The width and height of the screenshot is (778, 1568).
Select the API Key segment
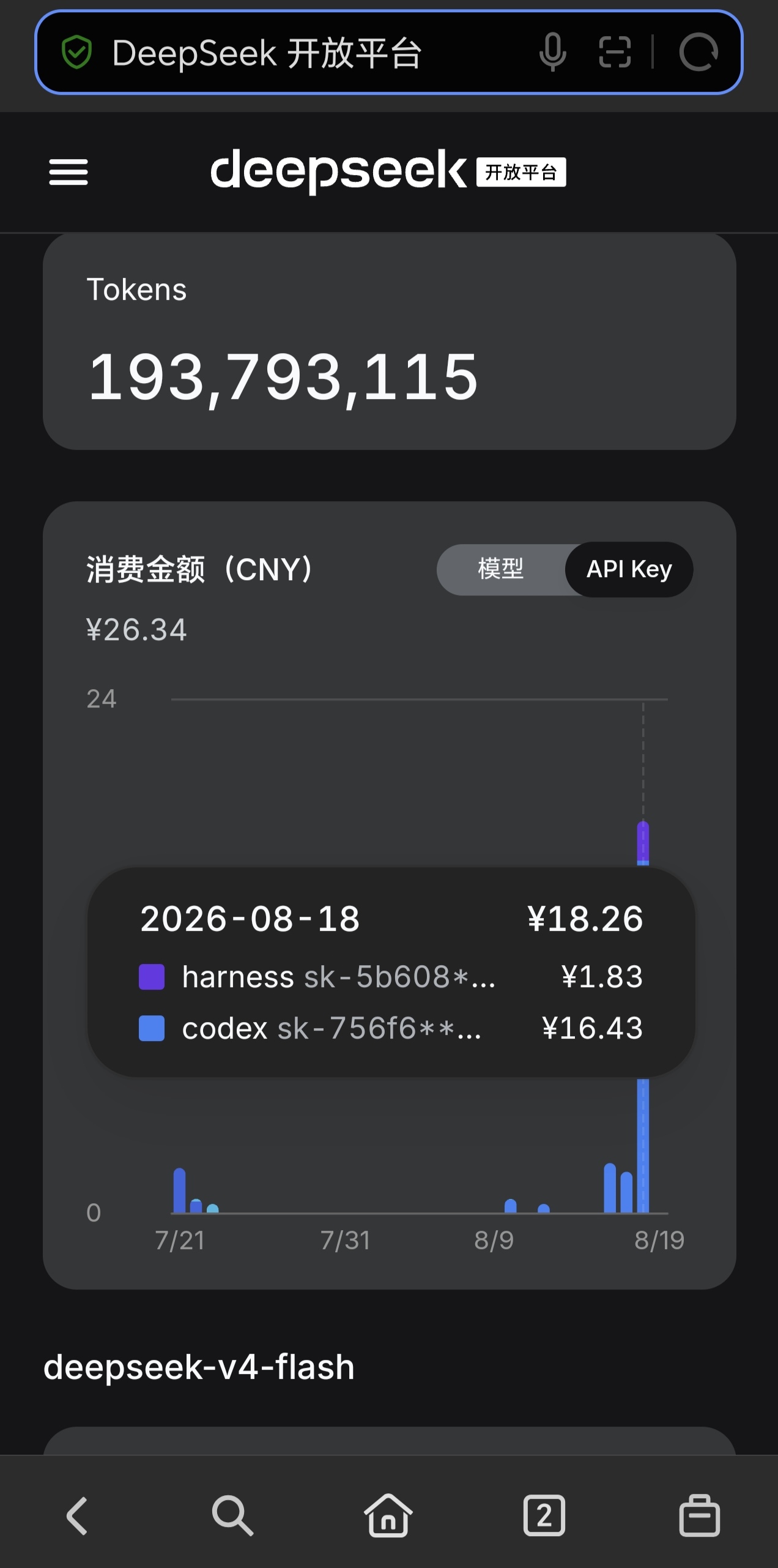[629, 569]
